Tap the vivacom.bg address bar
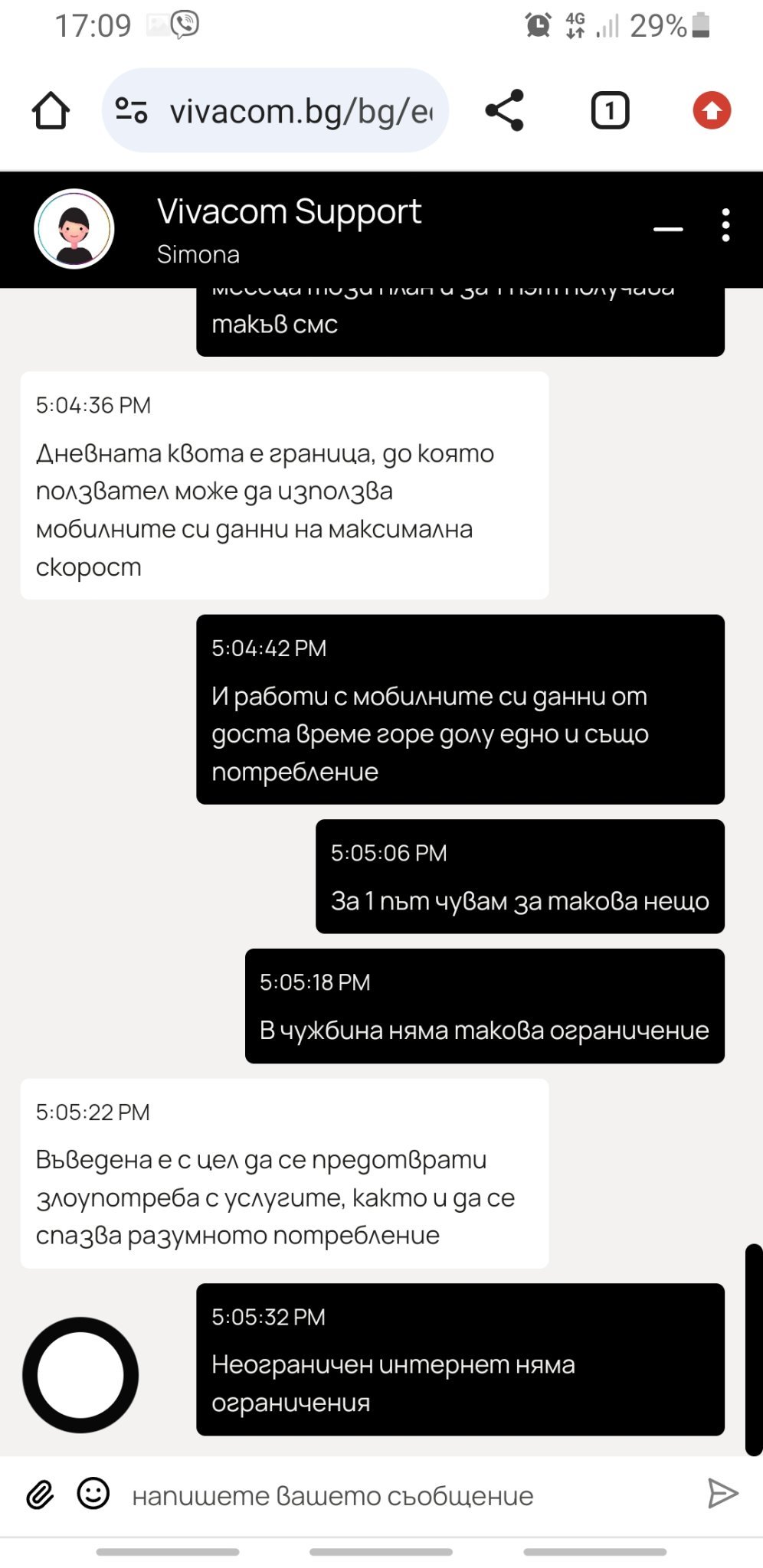Screen dimensions: 763x1568 (275, 111)
